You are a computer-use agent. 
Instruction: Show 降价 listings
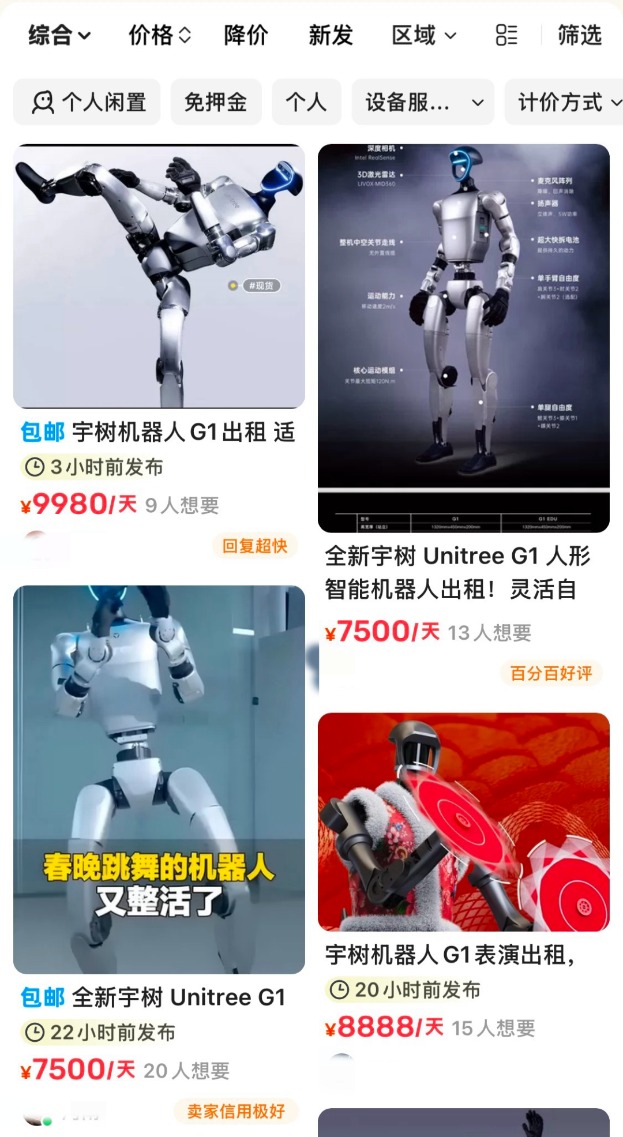[245, 36]
